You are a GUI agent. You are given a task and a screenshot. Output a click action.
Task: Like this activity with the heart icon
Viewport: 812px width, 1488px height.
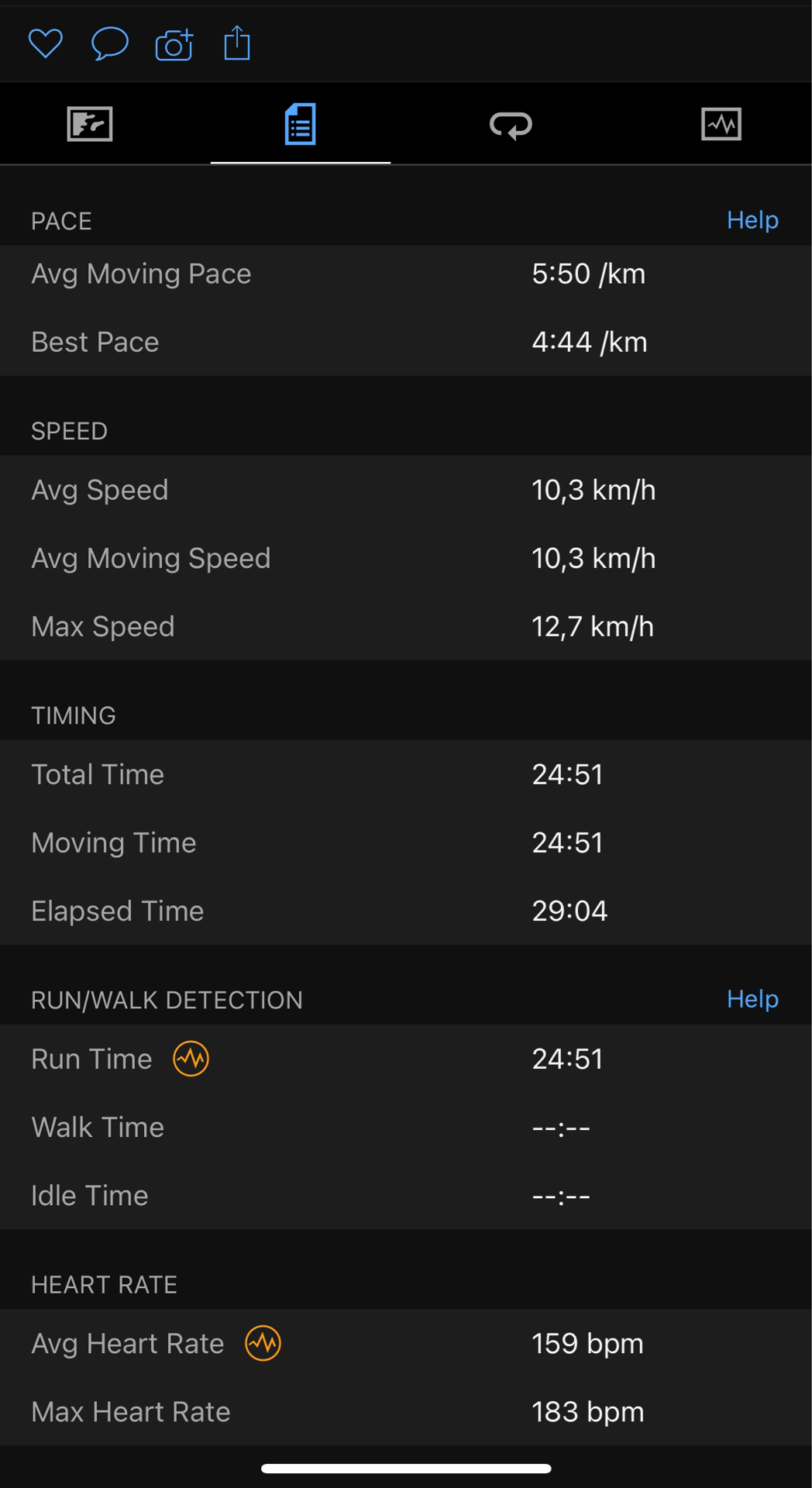(x=45, y=43)
